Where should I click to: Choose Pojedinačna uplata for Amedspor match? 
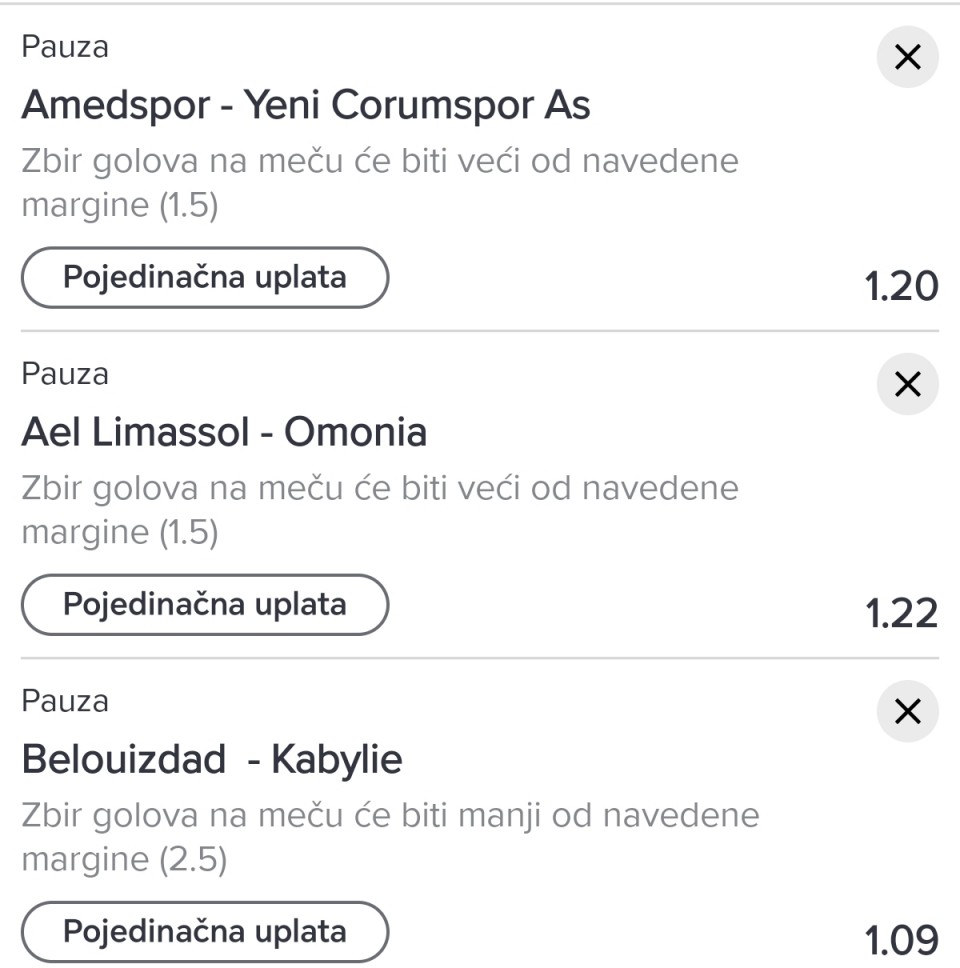tap(204, 278)
